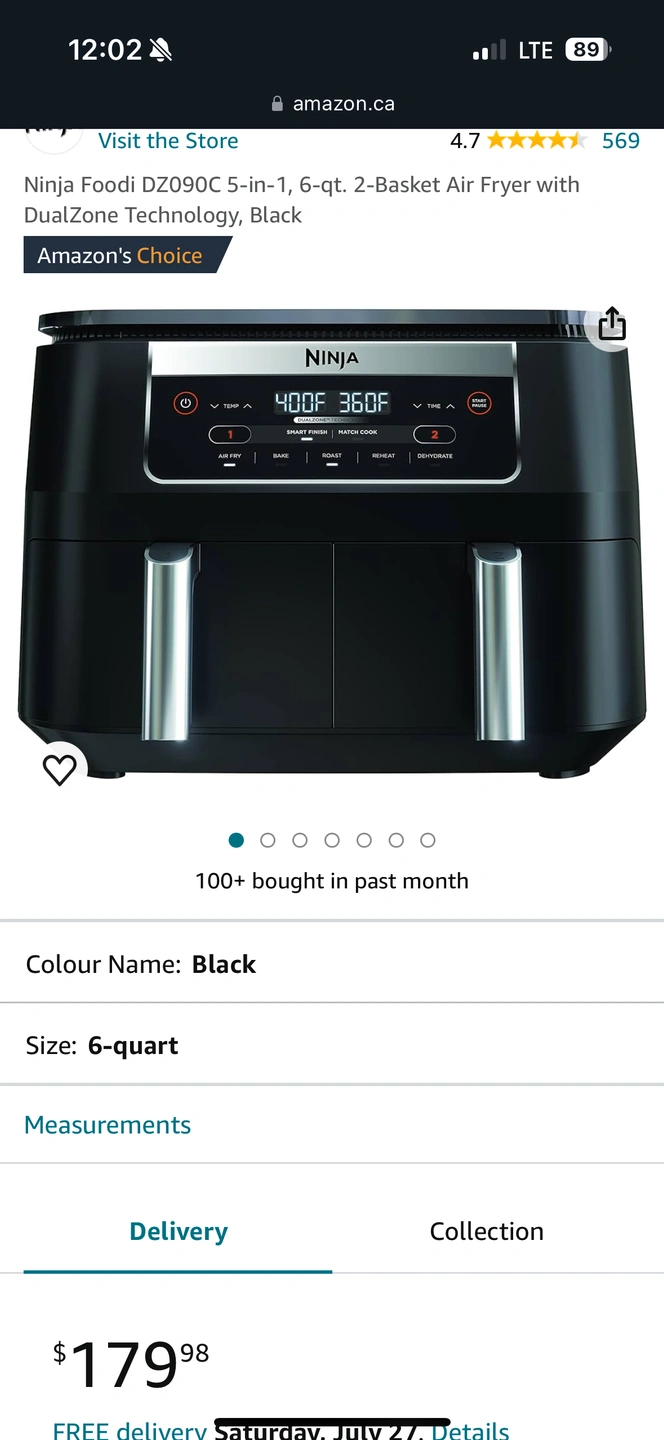Open the Visit the Store link
Image resolution: width=664 pixels, height=1440 pixels.
[x=168, y=141]
